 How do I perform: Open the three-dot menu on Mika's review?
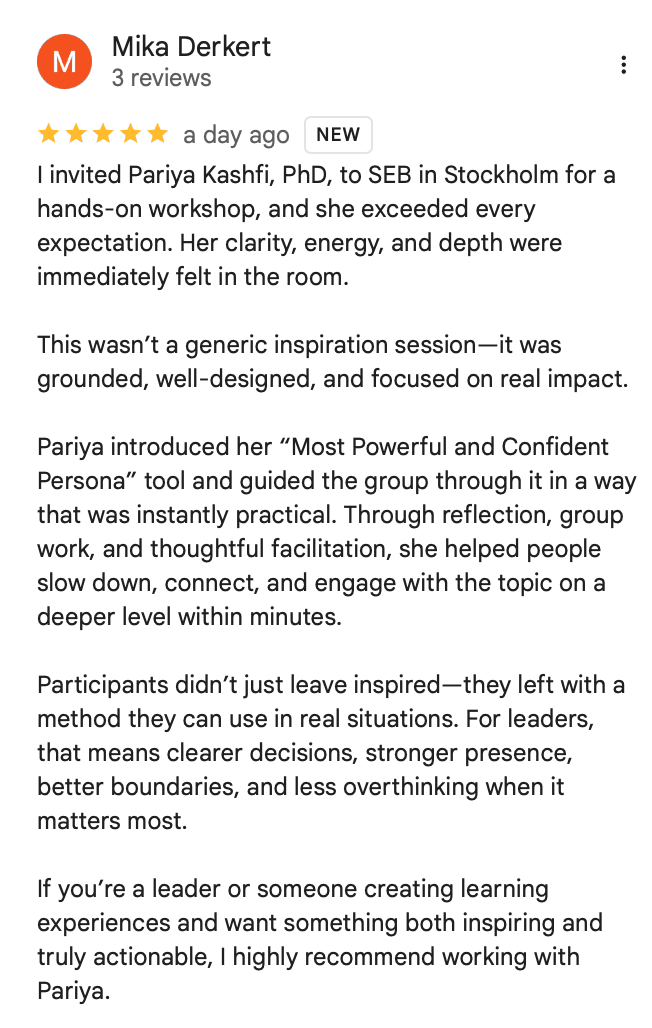pyautogui.click(x=623, y=65)
